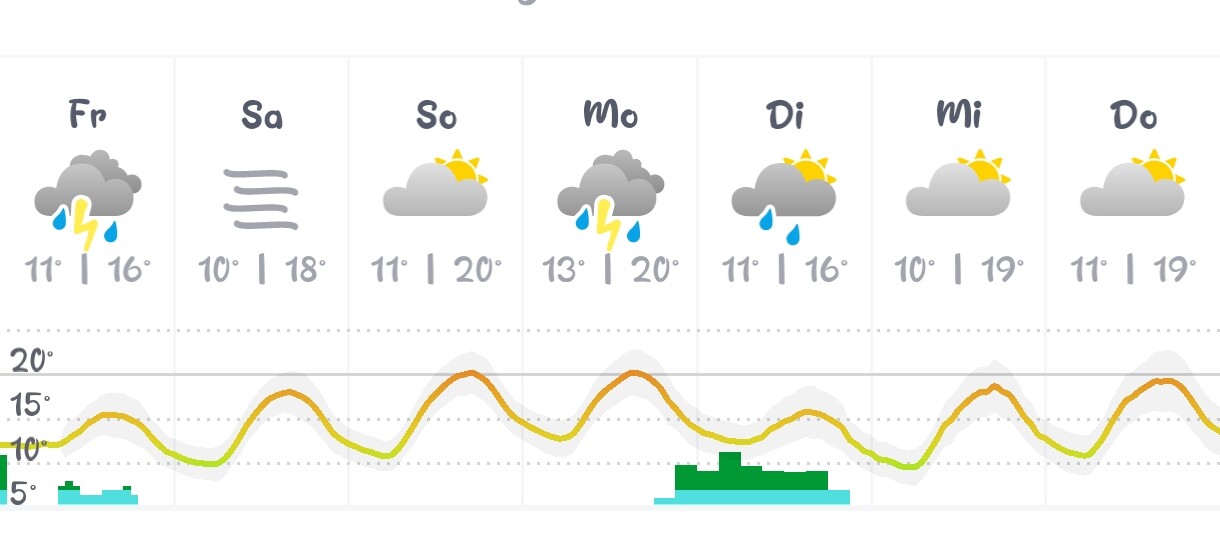Open Friday's thunderstorm forecast
The width and height of the screenshot is (1220, 533).
tap(87, 190)
